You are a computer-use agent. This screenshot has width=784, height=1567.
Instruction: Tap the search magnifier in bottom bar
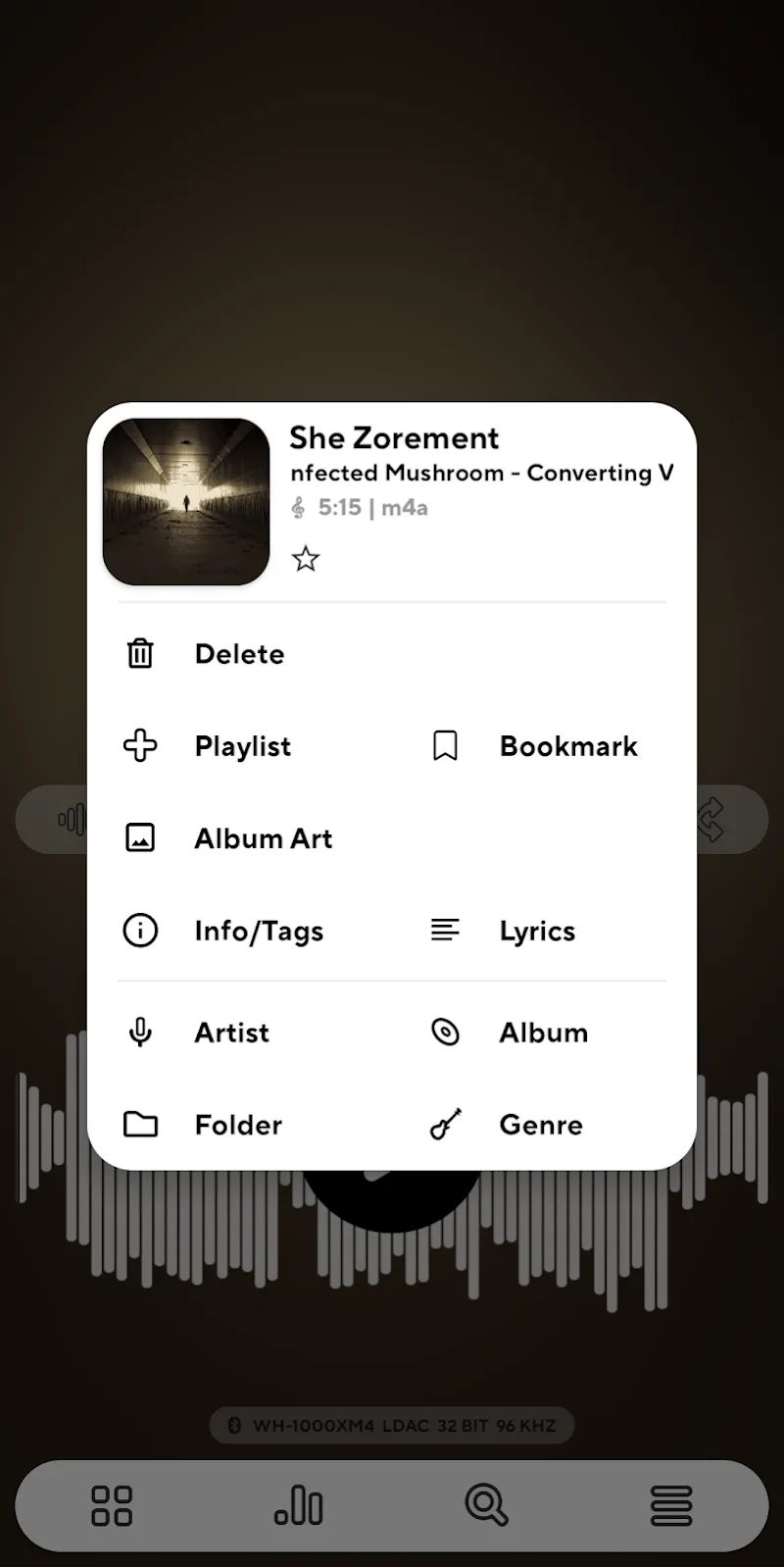tap(485, 1505)
